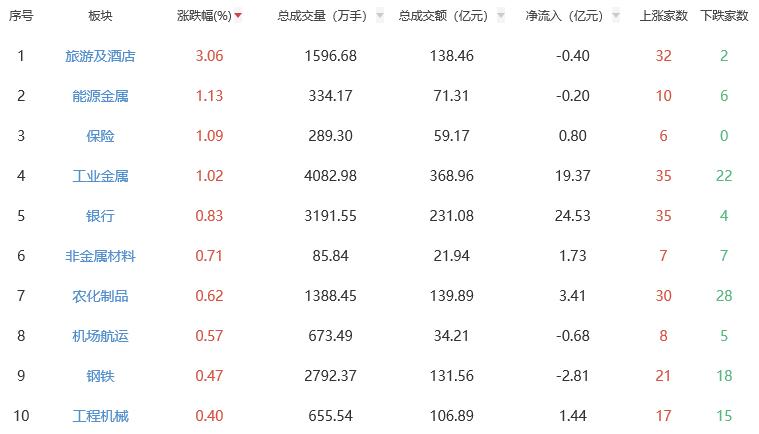The image size is (759, 434).
Task: Open the 机场航运 sector
Action: pyautogui.click(x=100, y=336)
